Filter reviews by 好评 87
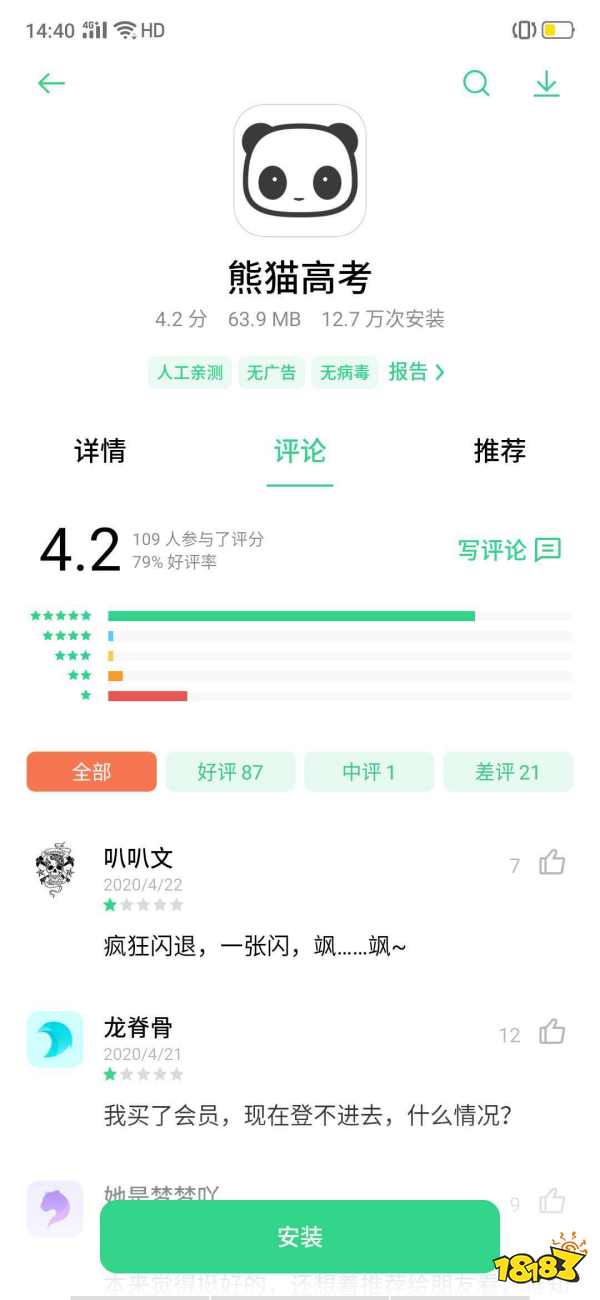600x1300 pixels. pos(230,772)
